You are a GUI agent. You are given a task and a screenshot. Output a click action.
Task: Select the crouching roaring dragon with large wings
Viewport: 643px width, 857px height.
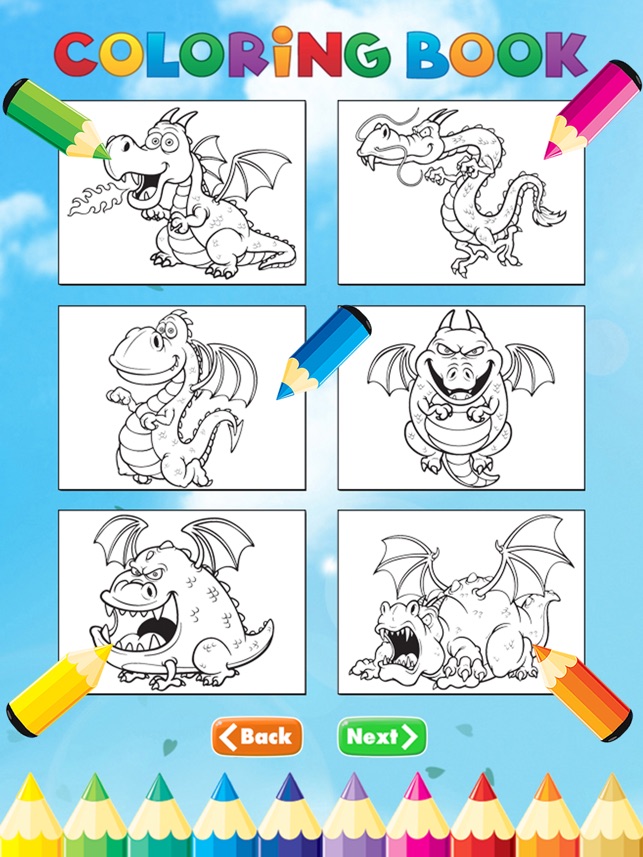coord(461,602)
